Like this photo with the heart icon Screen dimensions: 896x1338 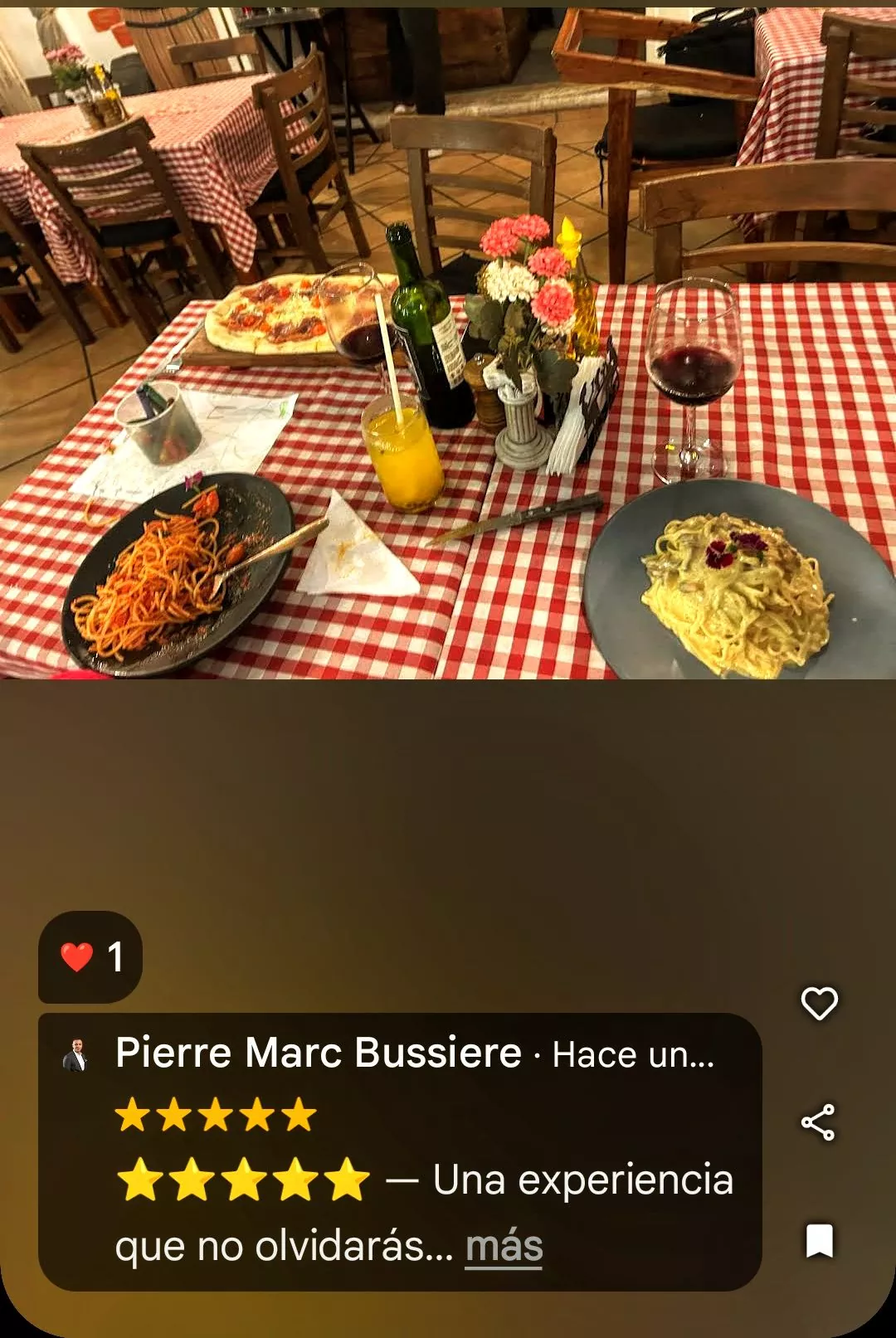coord(819,1004)
